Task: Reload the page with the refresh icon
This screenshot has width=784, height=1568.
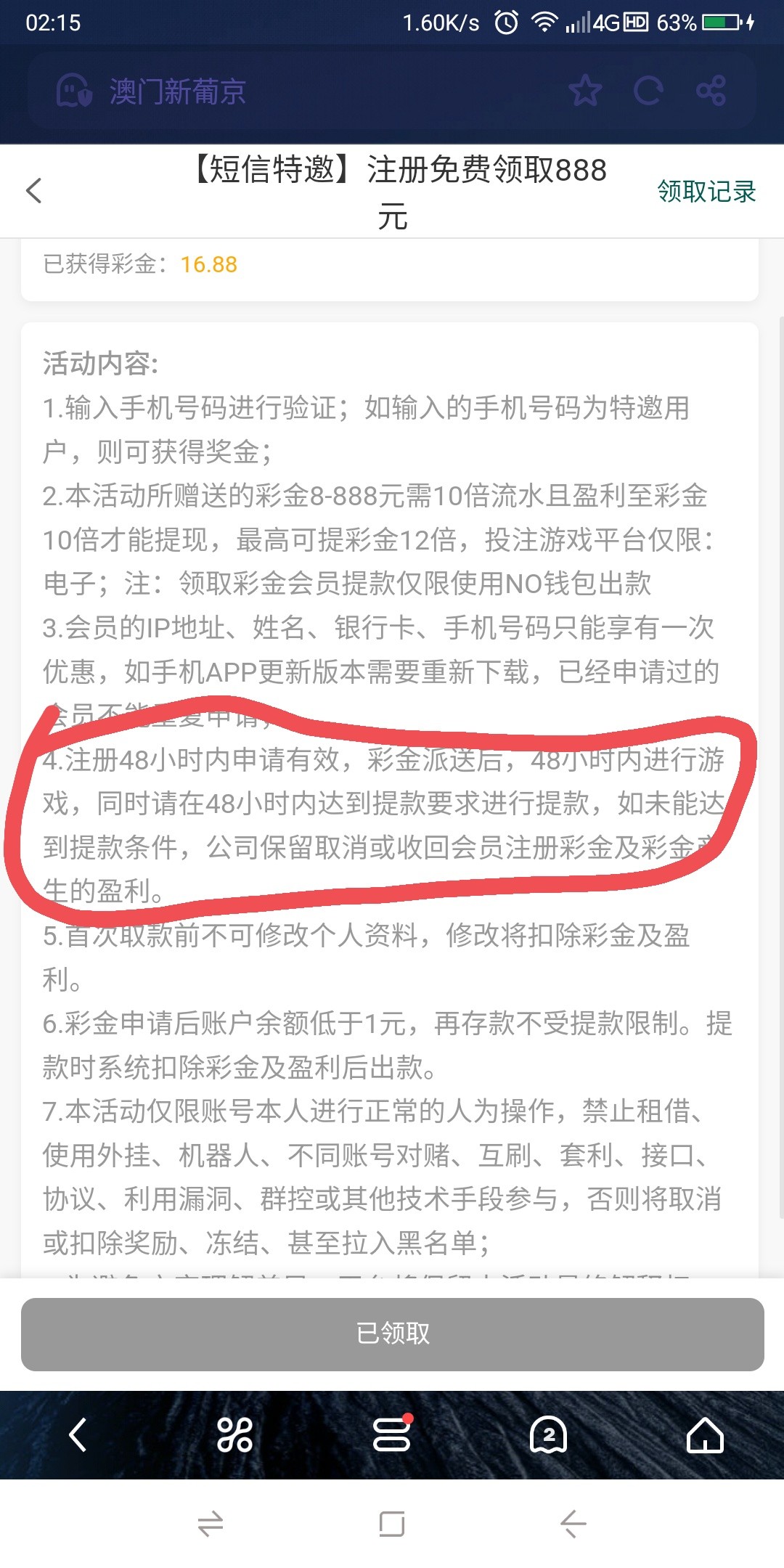Action: pos(648,91)
